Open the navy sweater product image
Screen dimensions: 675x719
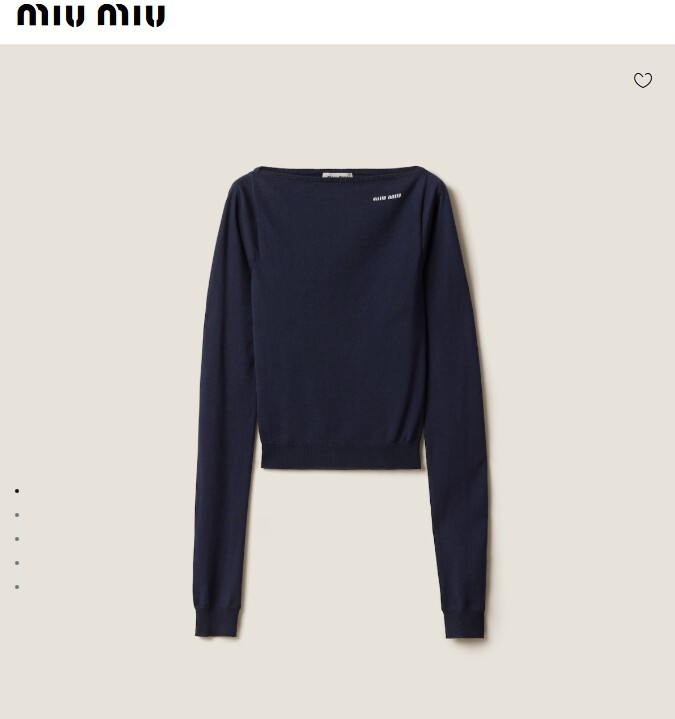340,402
